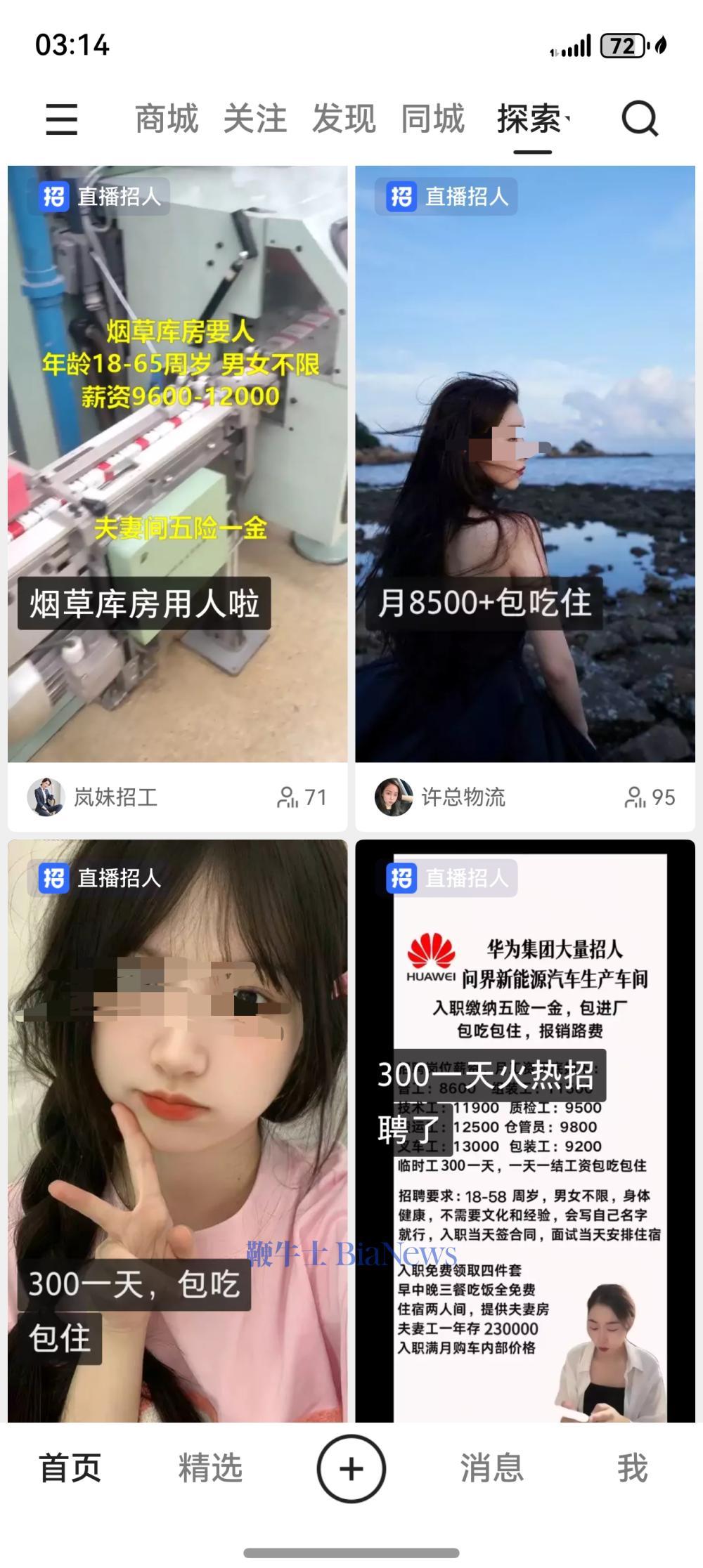Select the 商城 tab

(x=167, y=119)
